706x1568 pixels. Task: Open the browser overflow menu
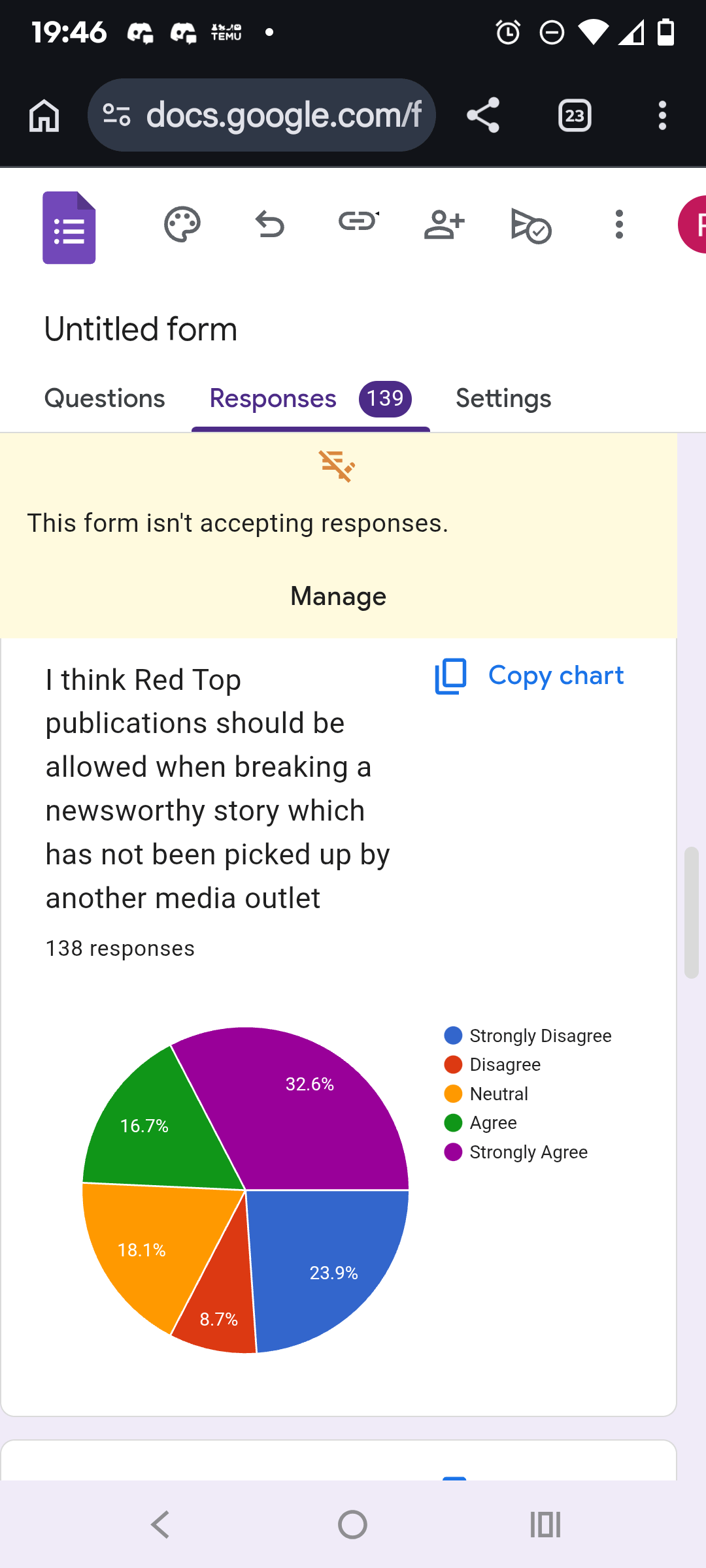662,116
